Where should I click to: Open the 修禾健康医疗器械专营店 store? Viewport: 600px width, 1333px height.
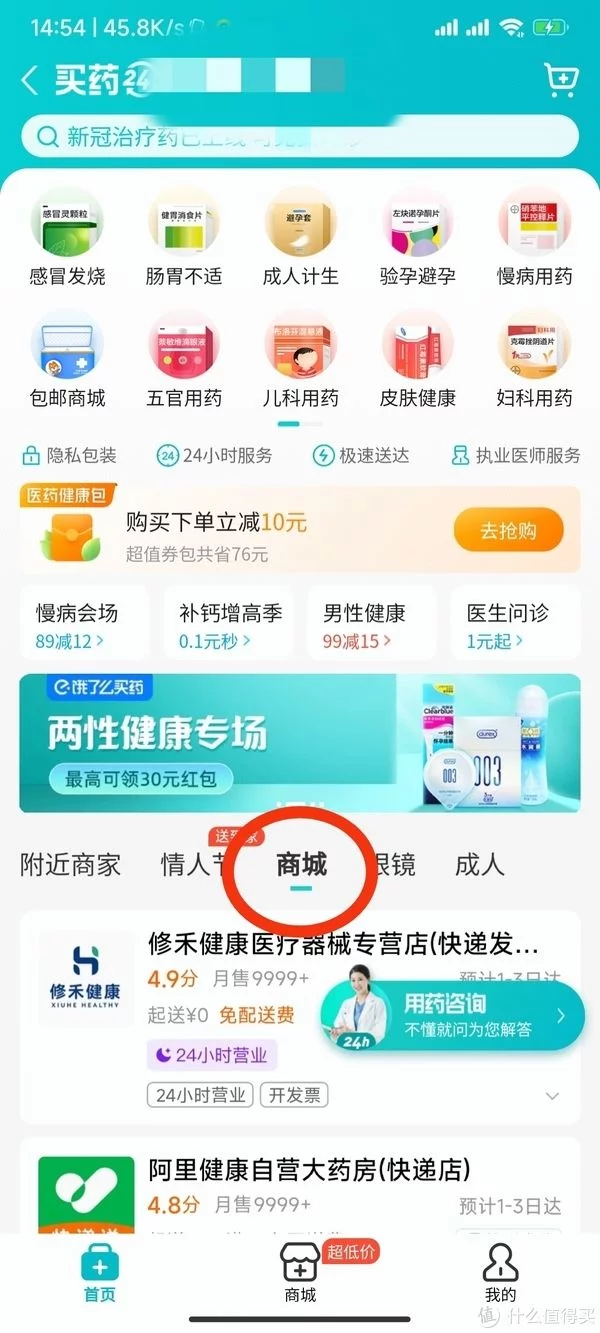343,943
